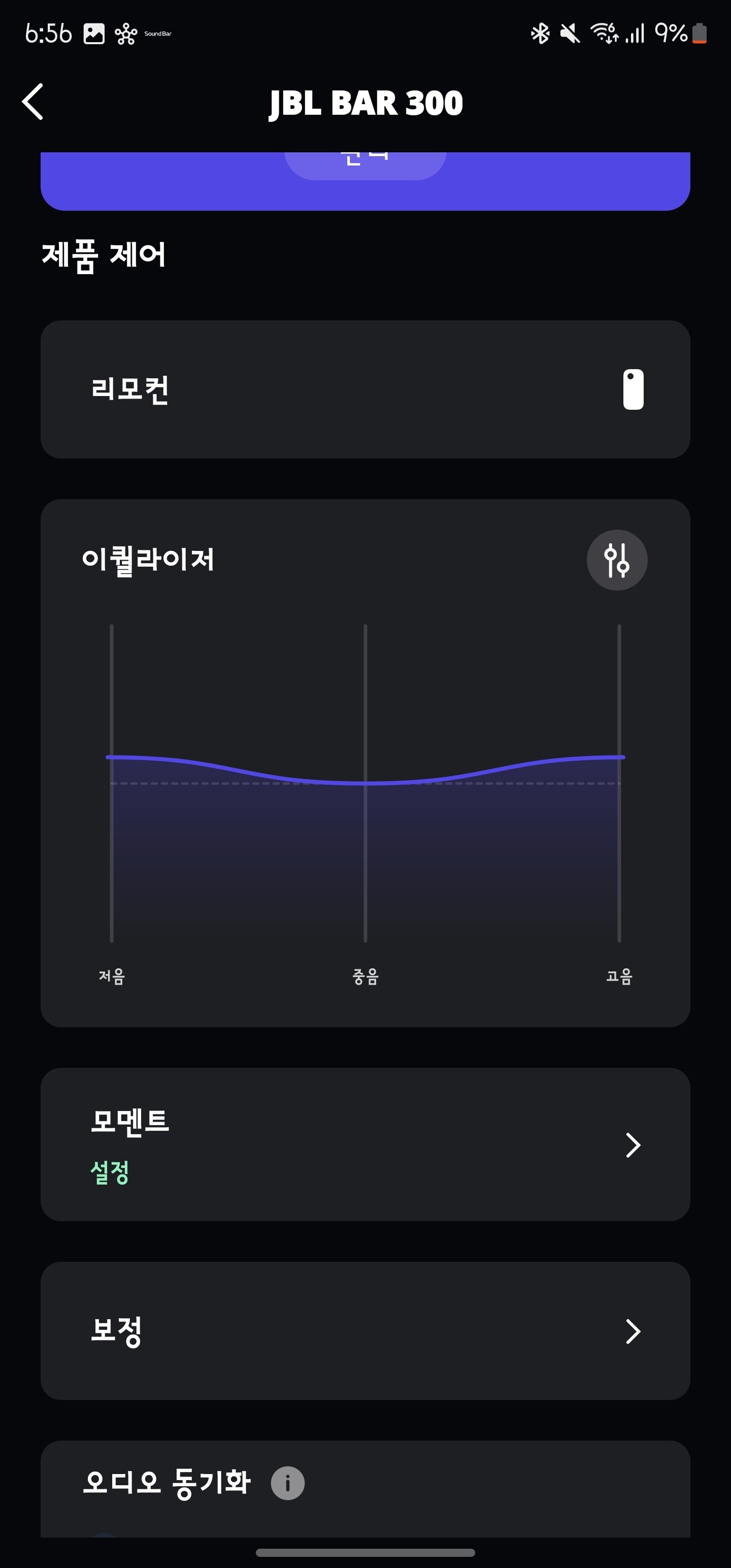Open the 리모컨 remote control card

[x=365, y=389]
